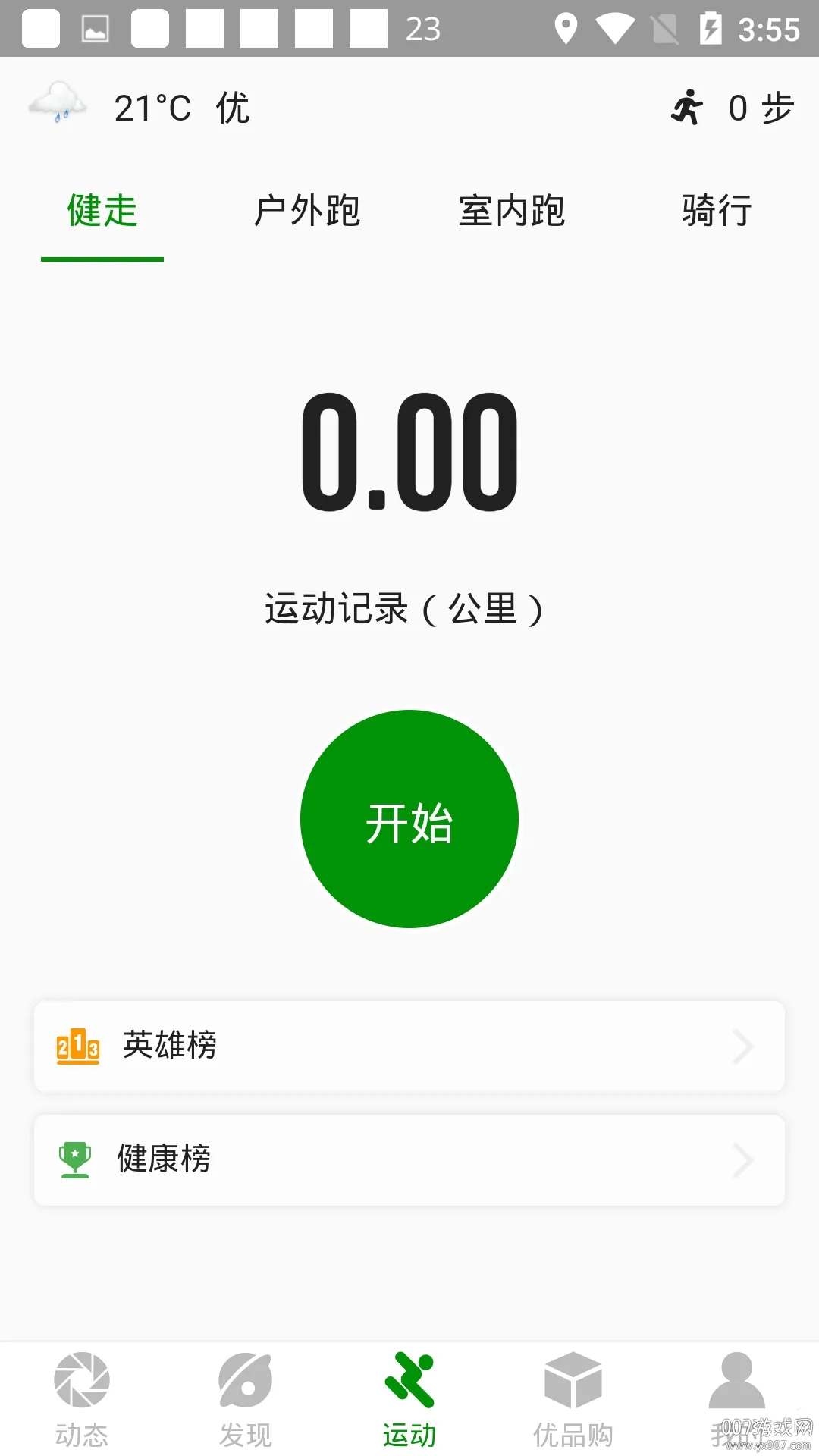The height and width of the screenshot is (1456, 819).
Task: Select the 健走 tab
Action: point(102,211)
